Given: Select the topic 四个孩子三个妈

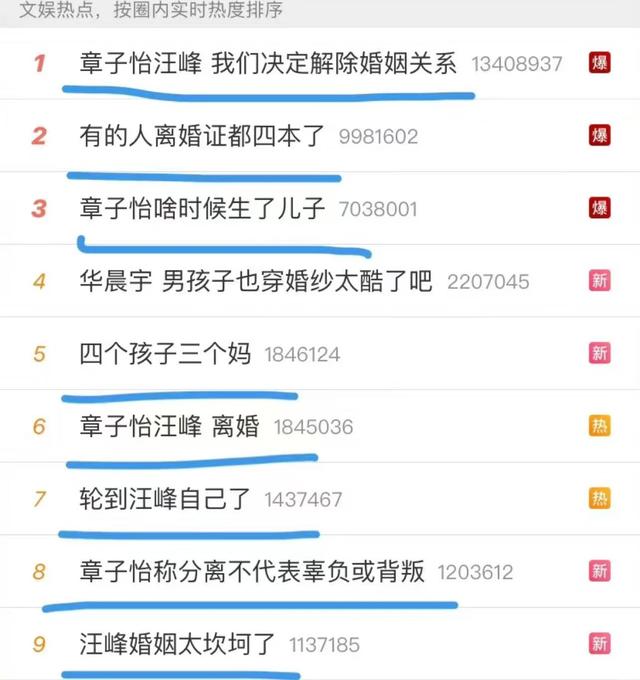Looking at the screenshot, I should (x=165, y=354).
